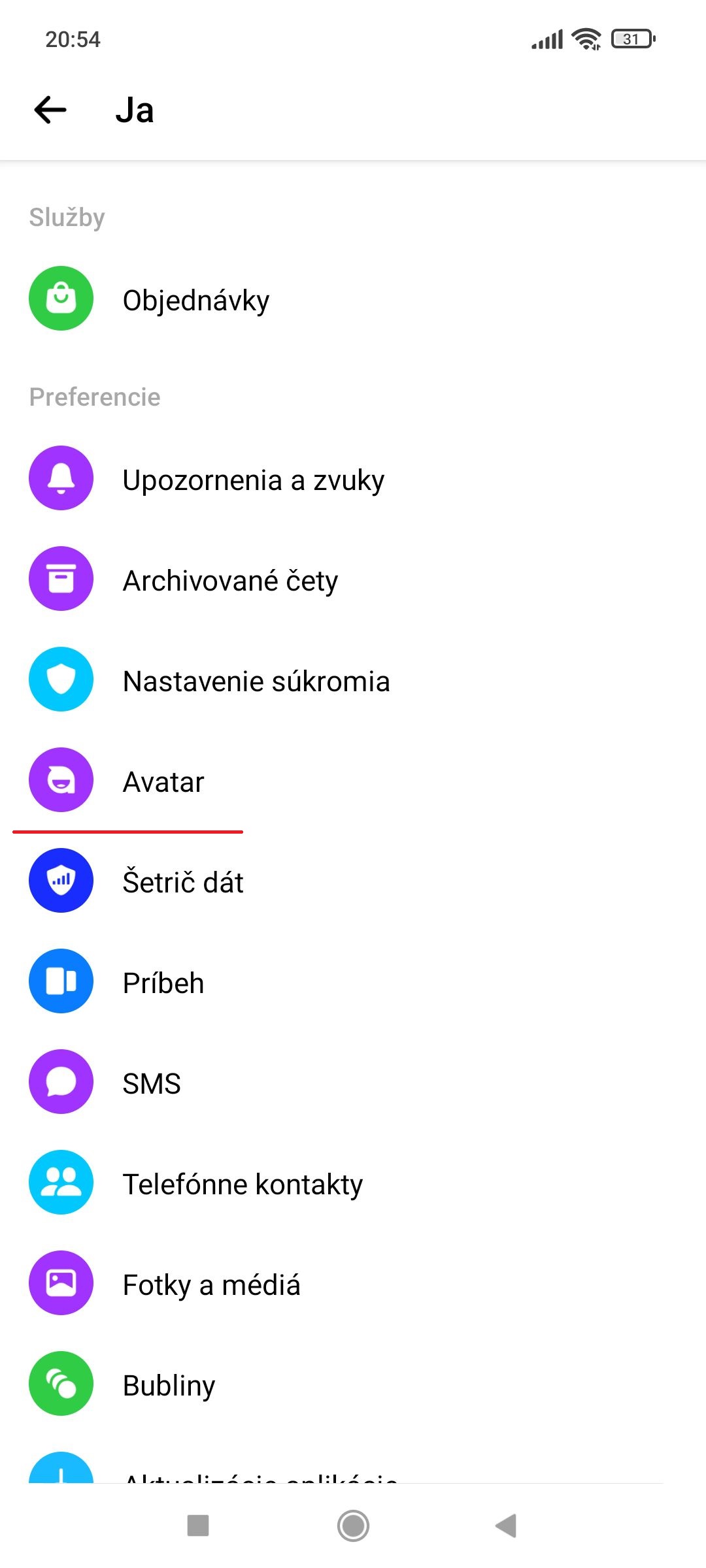Go back using the arrow beside Ja
Viewport: 706px width, 1568px height.
click(50, 110)
